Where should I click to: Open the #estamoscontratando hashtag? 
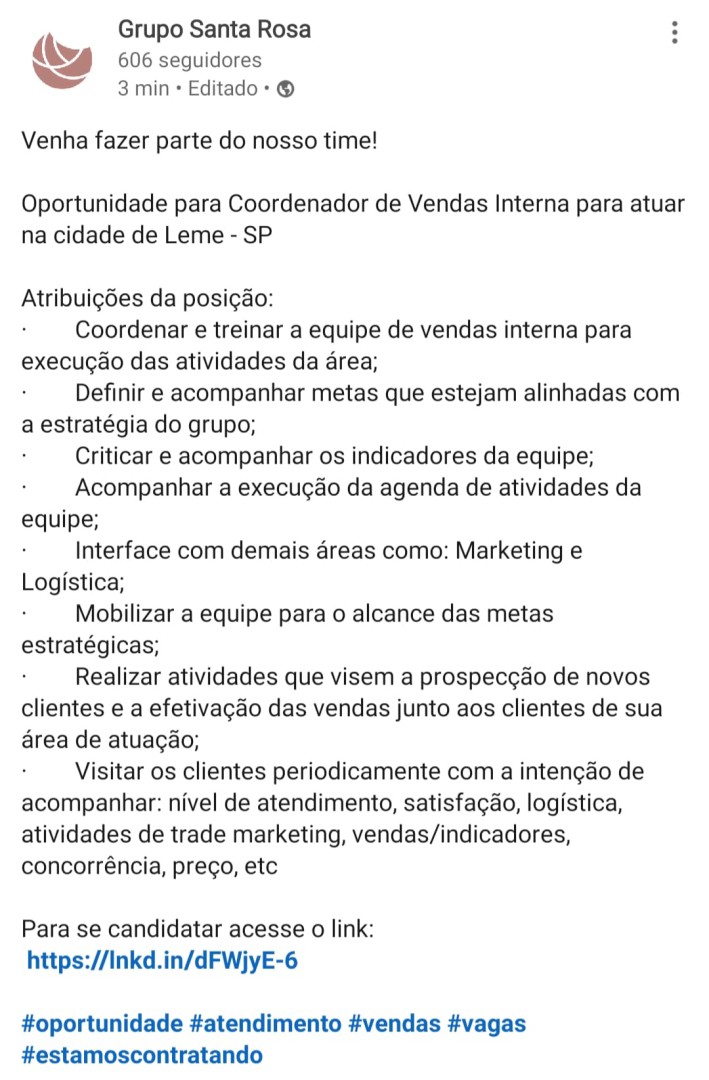tap(142, 1055)
